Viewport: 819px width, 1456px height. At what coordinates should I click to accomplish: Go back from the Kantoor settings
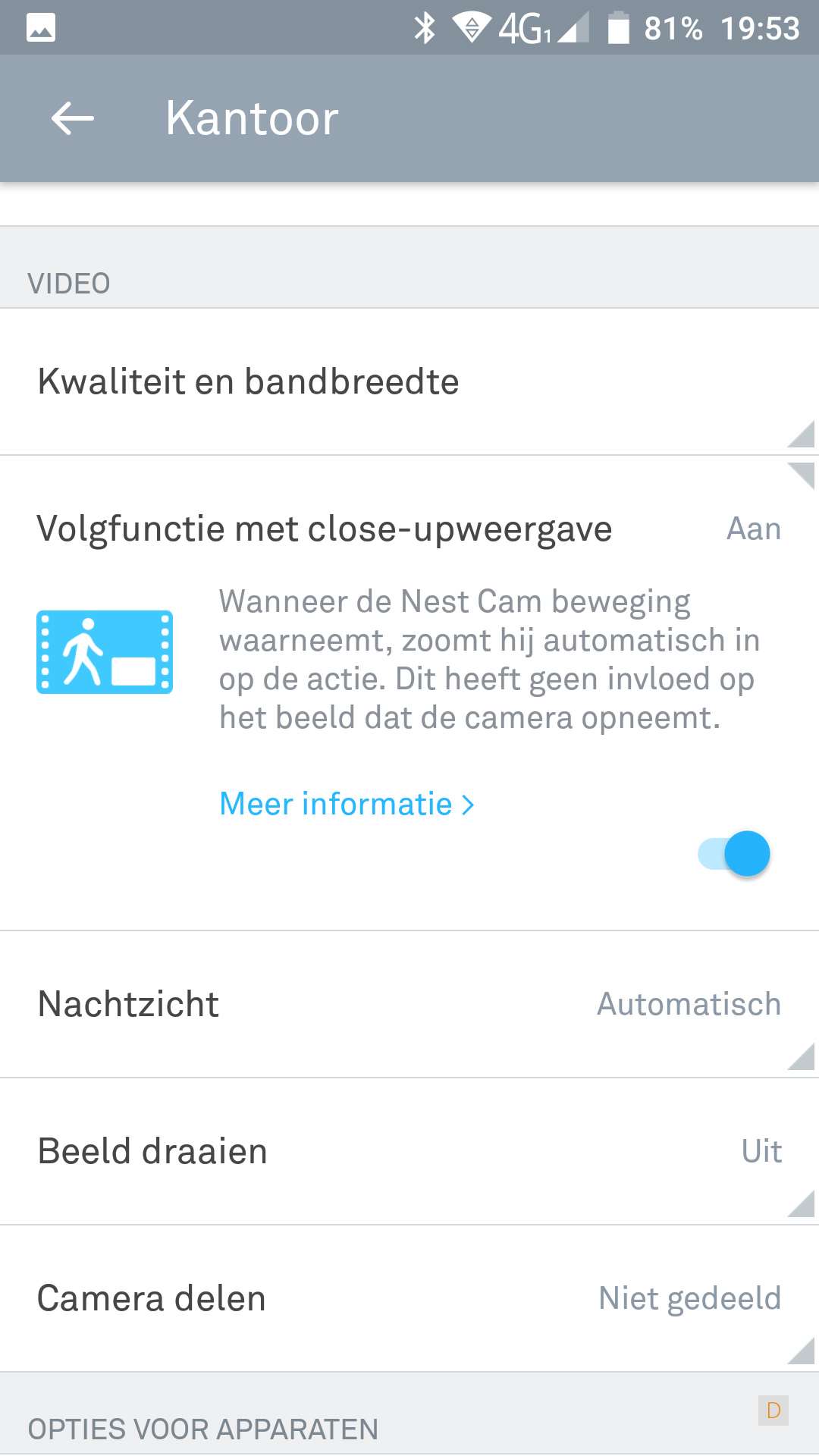click(73, 118)
